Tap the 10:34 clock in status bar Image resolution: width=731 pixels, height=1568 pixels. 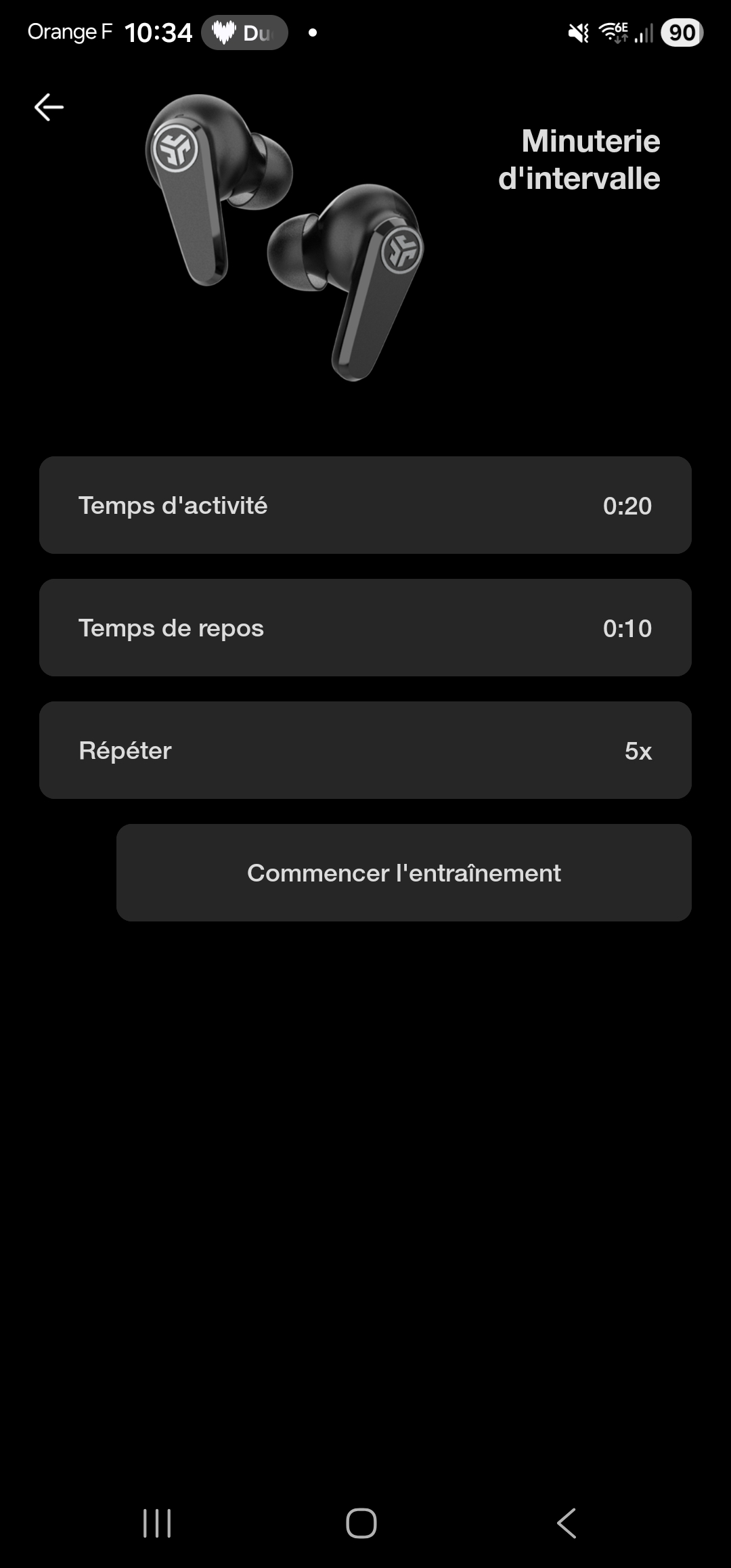pos(157,30)
